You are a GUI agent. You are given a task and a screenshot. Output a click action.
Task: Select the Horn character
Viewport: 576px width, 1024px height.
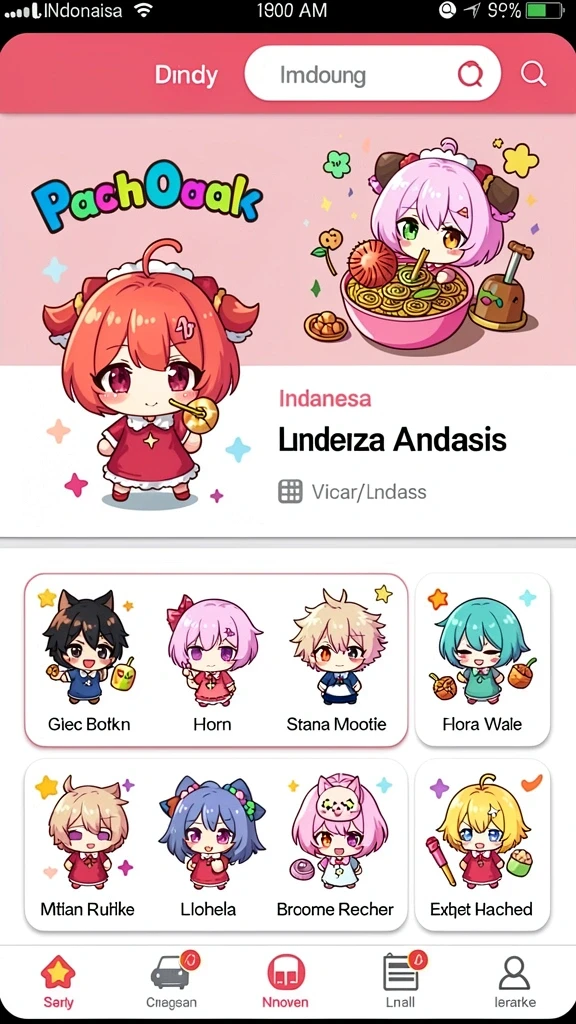(212, 660)
